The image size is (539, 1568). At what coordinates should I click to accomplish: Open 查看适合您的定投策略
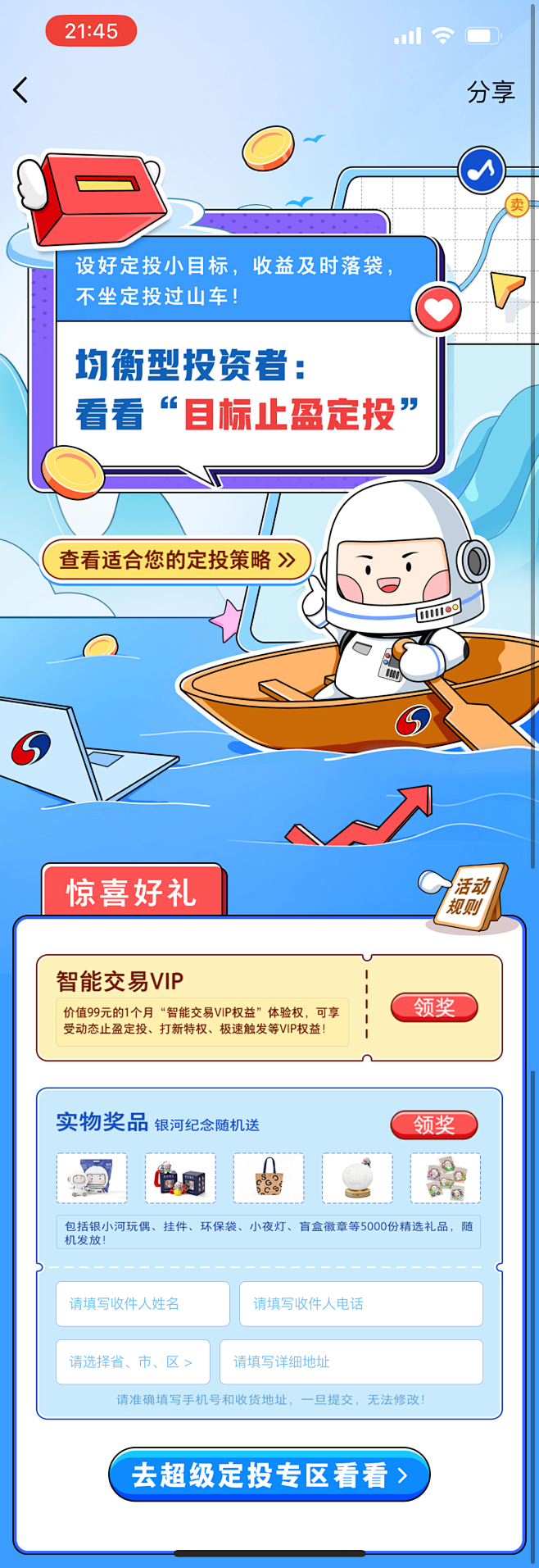pos(177,561)
